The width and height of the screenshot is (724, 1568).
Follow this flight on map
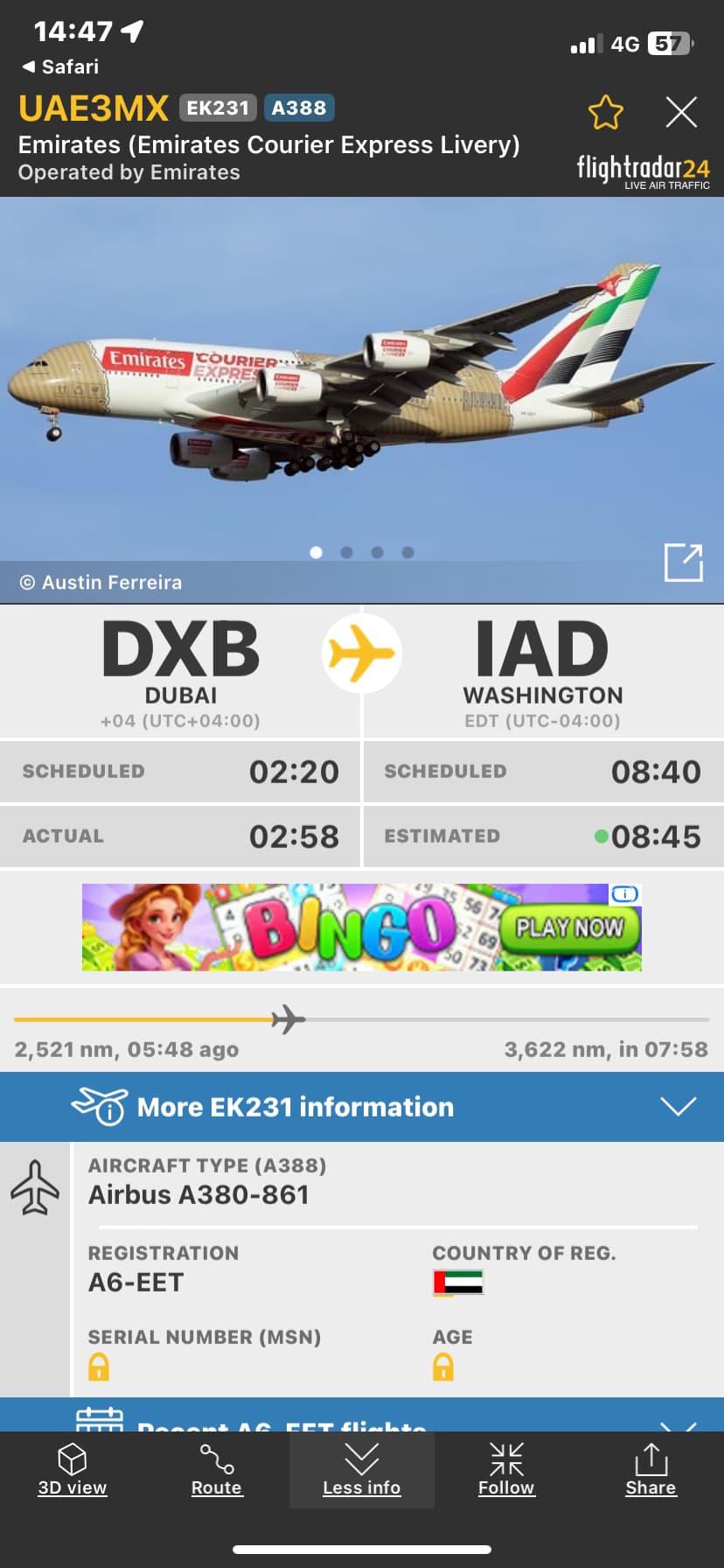[506, 1470]
